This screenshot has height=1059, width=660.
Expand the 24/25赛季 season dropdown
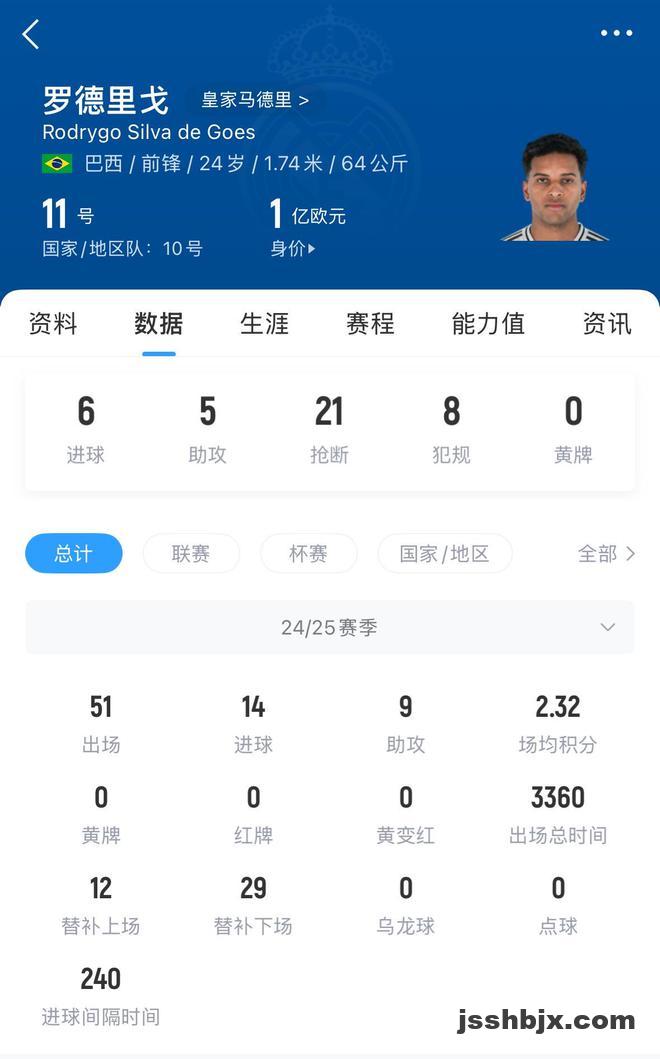click(x=330, y=627)
